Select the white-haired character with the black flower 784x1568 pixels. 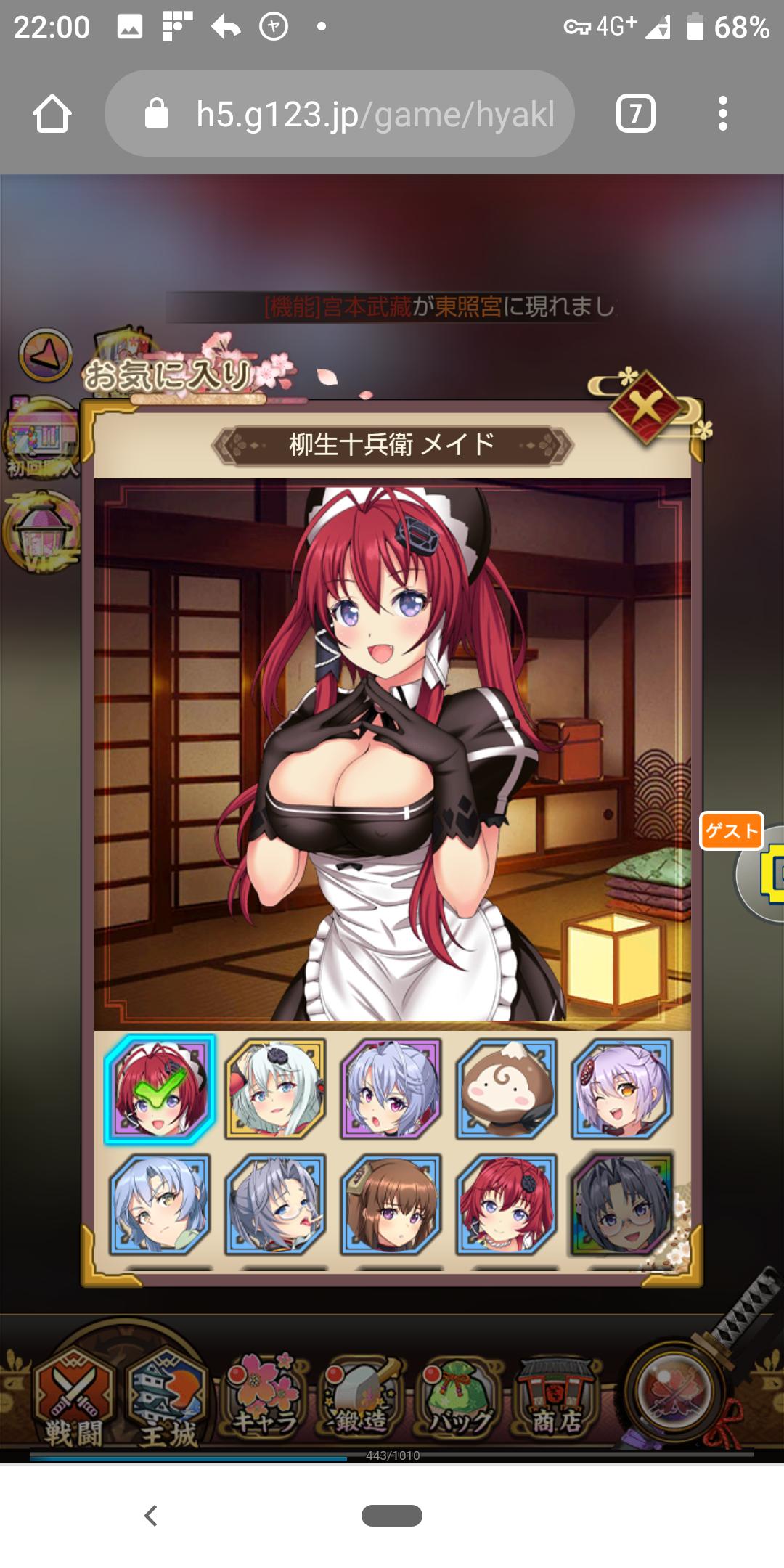point(275,1088)
